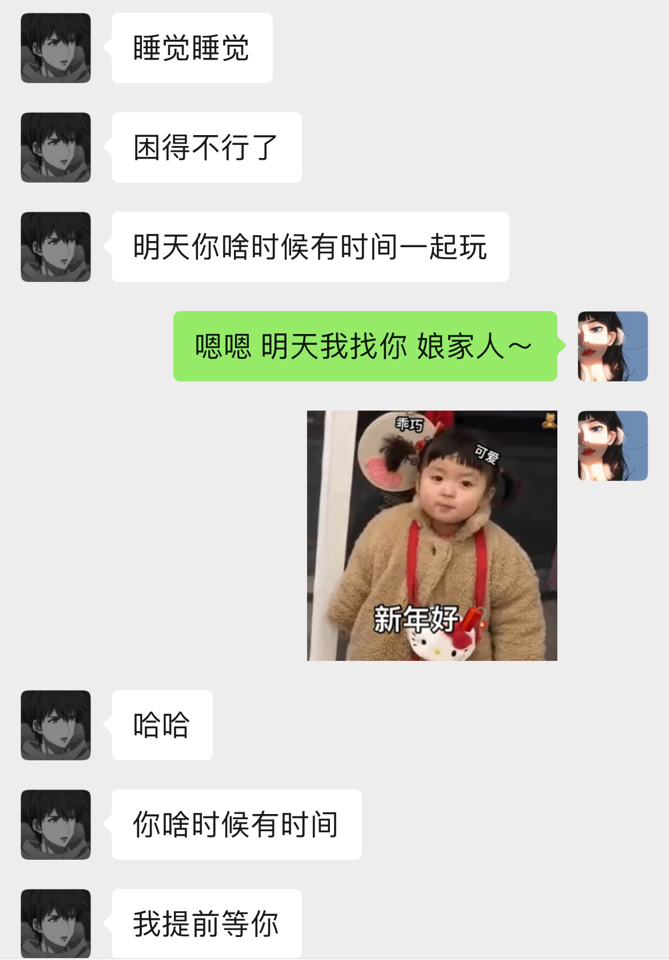View profile from the avatar beside '哈哈'

pos(56,725)
